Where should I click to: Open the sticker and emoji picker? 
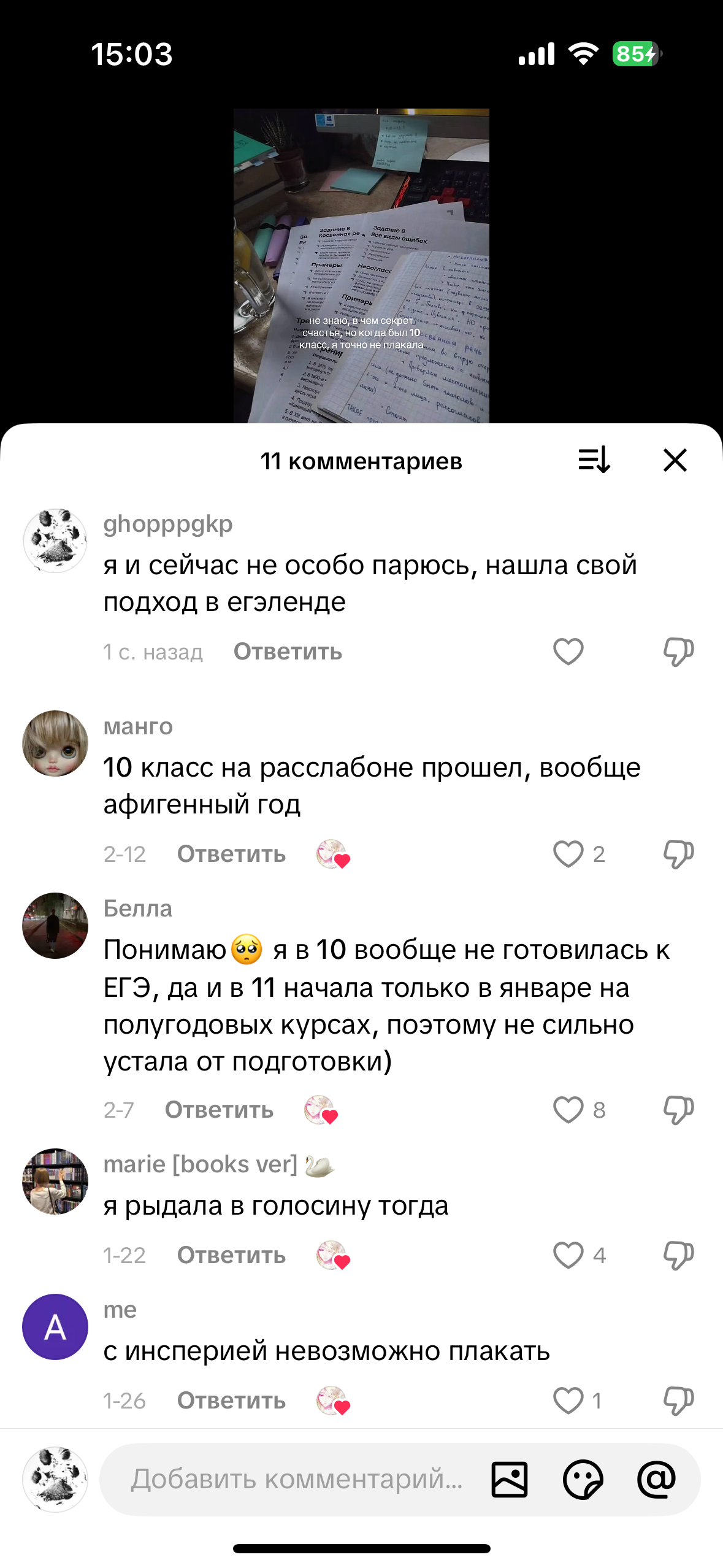tap(583, 1480)
